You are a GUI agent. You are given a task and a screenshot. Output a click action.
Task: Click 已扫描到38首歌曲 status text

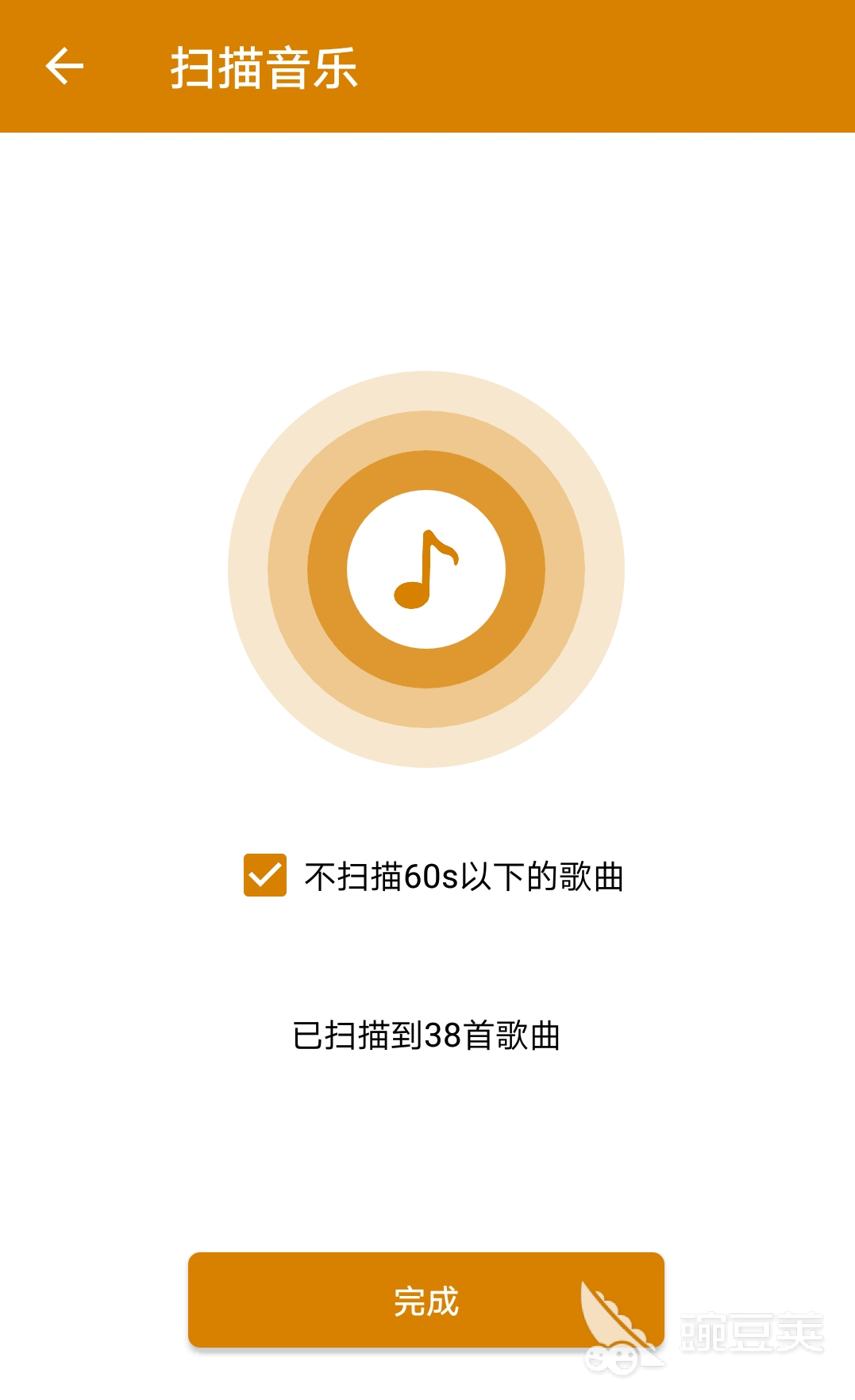426,1032
